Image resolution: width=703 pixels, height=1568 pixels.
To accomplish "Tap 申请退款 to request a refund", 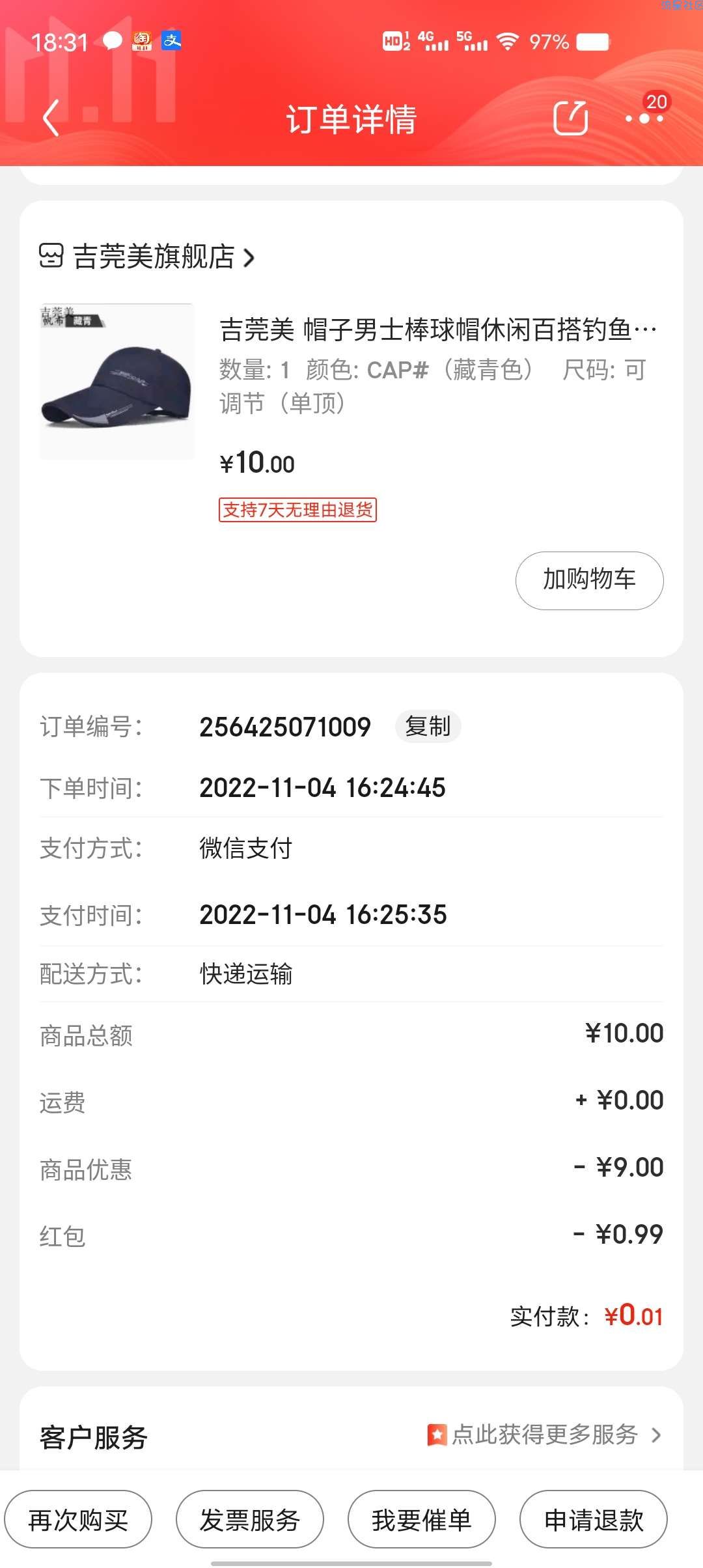I will pyautogui.click(x=594, y=1519).
